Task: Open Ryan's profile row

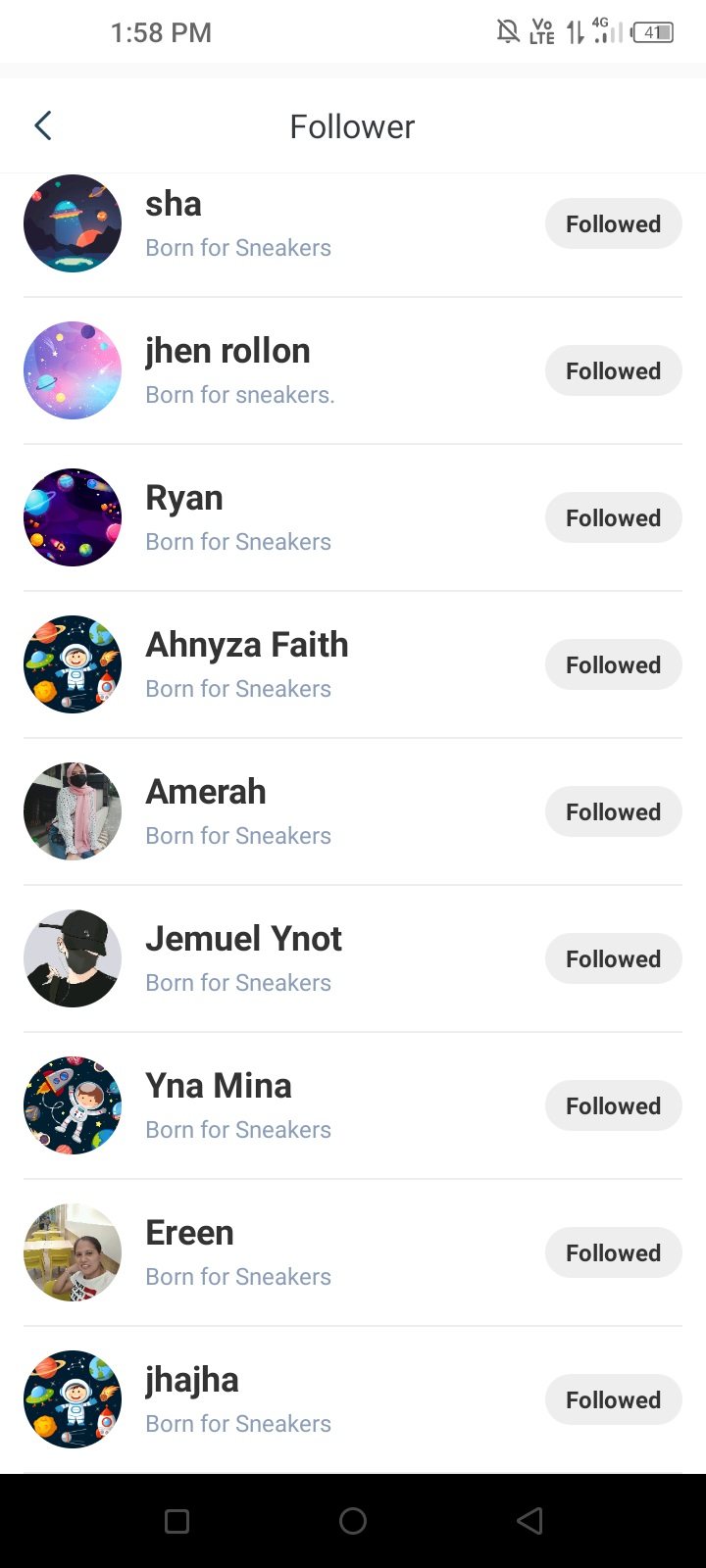Action: (x=184, y=499)
